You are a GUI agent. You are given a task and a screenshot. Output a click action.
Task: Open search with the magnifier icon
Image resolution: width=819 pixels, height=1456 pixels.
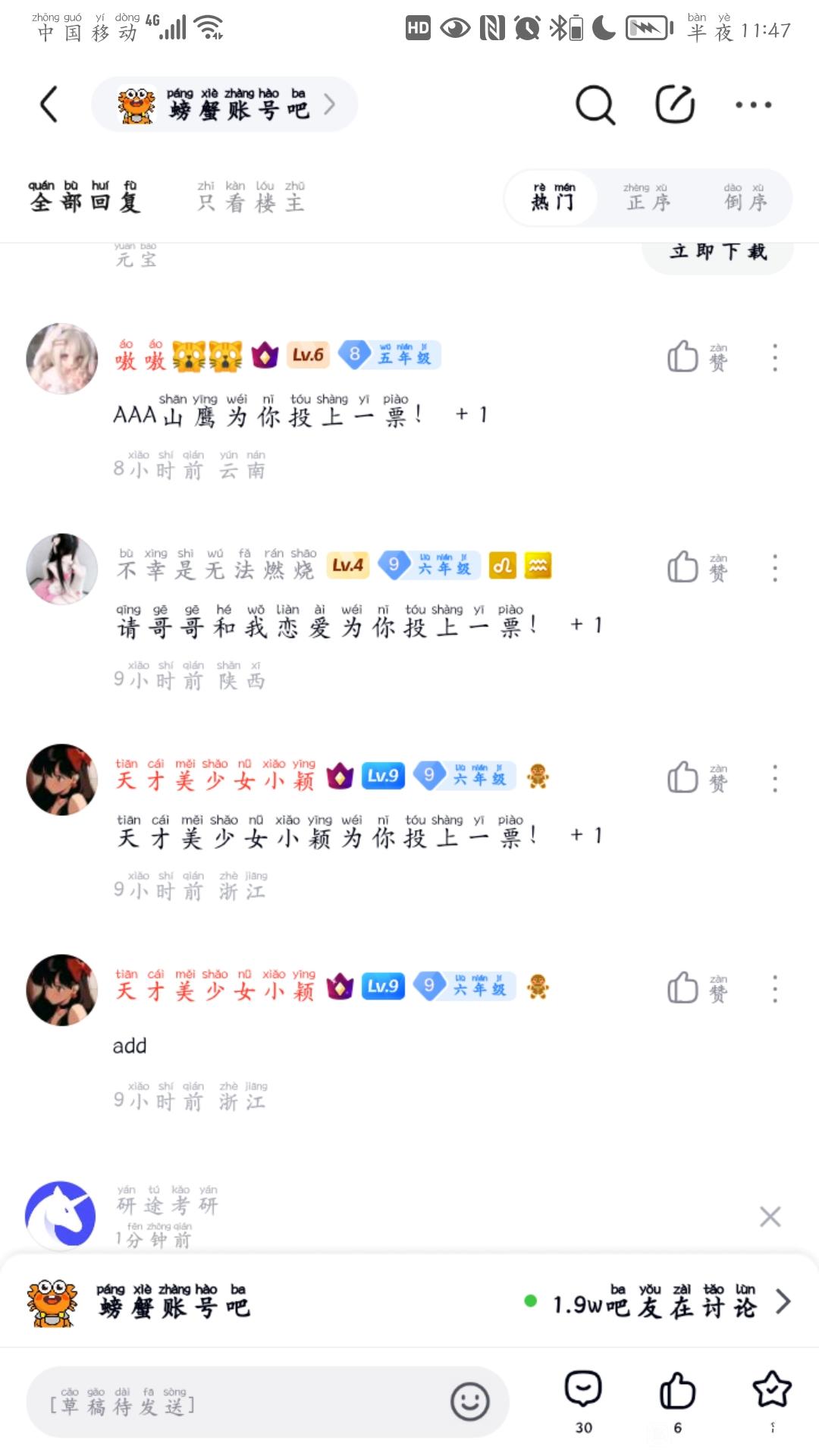click(595, 105)
